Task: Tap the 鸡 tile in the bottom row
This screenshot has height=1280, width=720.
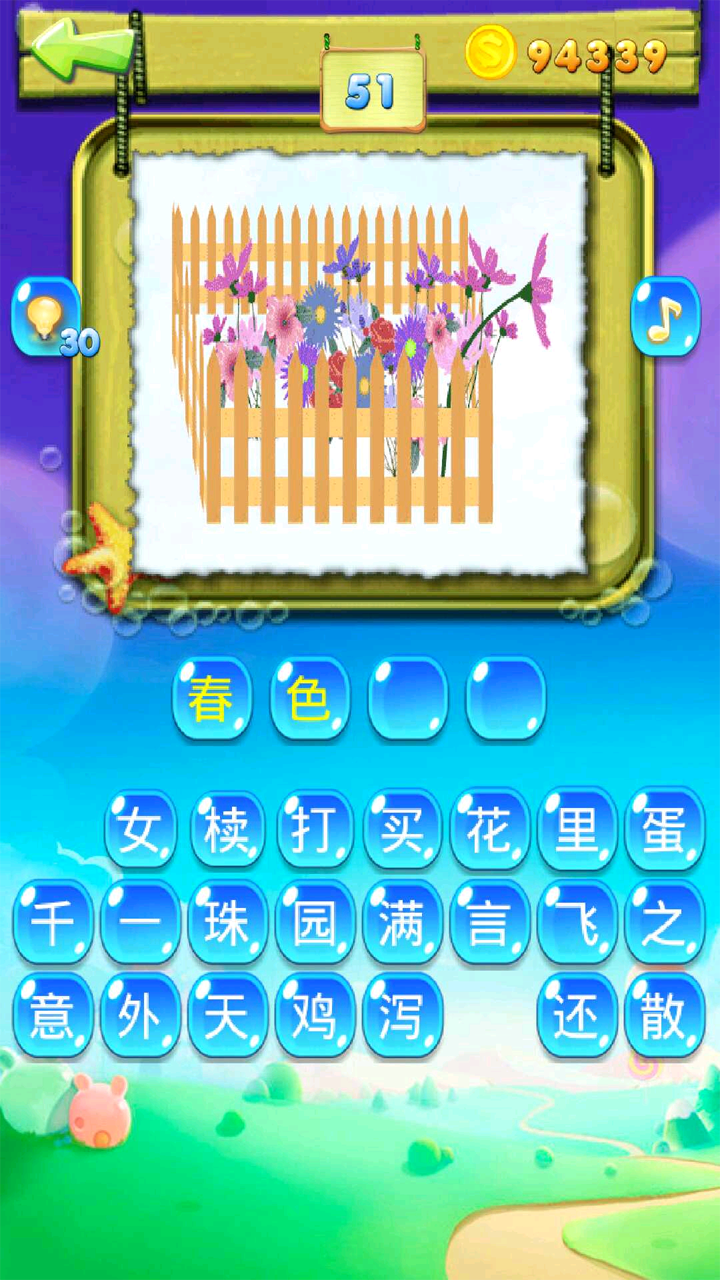Action: 314,1015
